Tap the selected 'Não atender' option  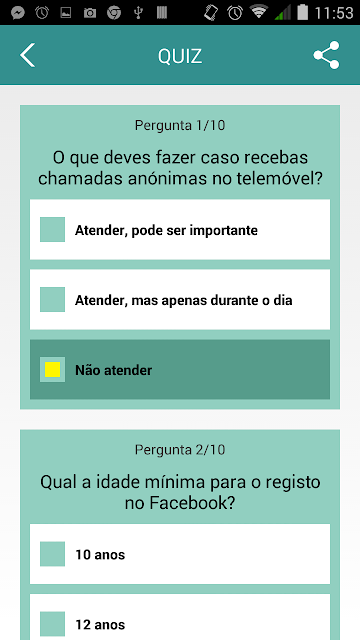pyautogui.click(x=180, y=369)
